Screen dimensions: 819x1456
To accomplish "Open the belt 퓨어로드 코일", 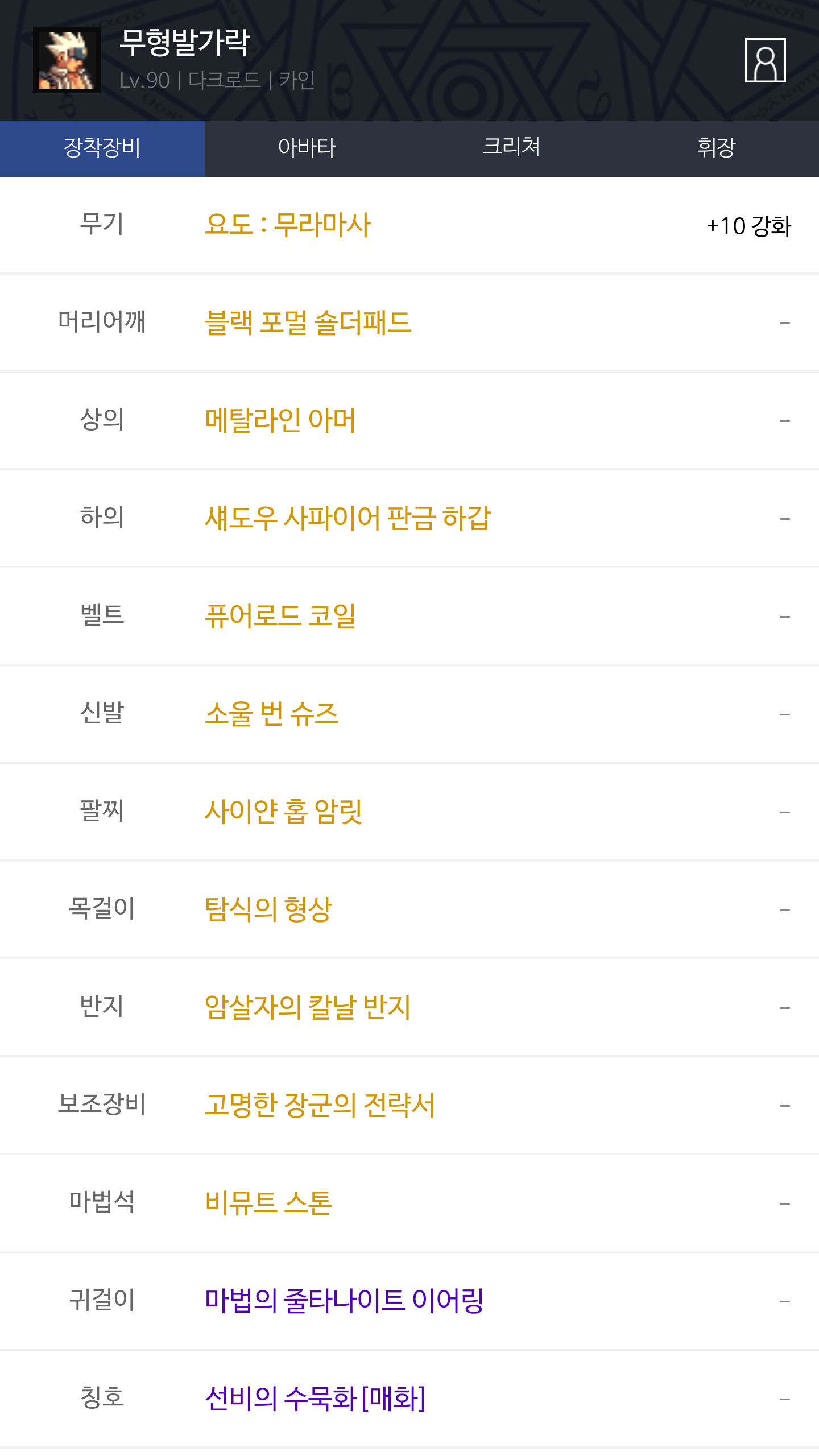I will click(x=280, y=616).
